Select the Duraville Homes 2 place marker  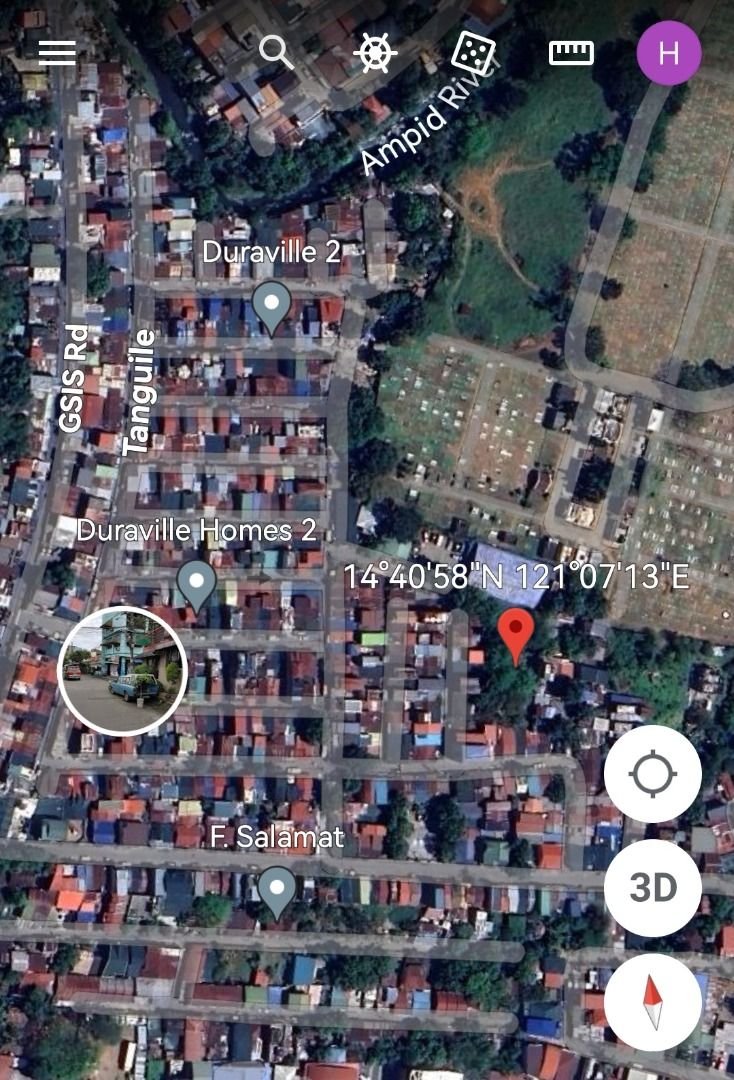[x=197, y=583]
